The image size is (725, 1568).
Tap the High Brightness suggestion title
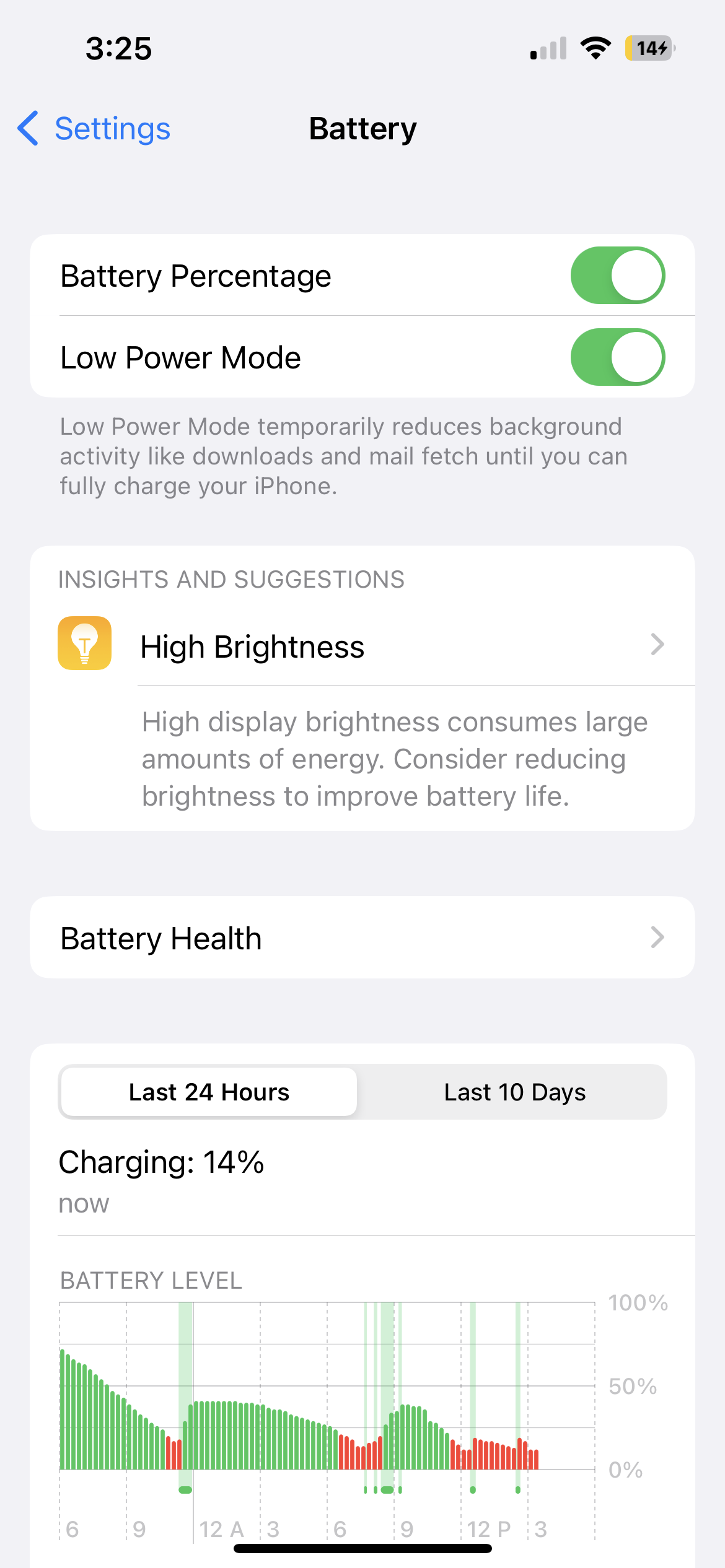pyautogui.click(x=253, y=645)
